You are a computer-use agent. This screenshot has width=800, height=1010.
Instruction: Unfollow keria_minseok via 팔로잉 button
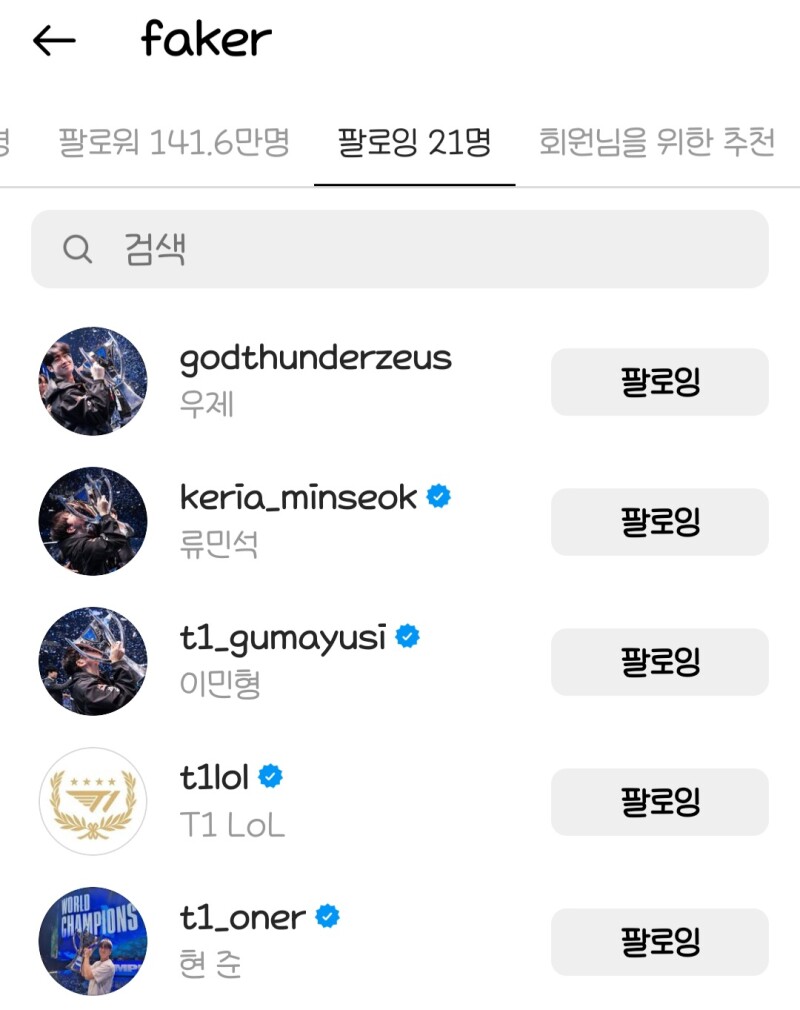[659, 522]
